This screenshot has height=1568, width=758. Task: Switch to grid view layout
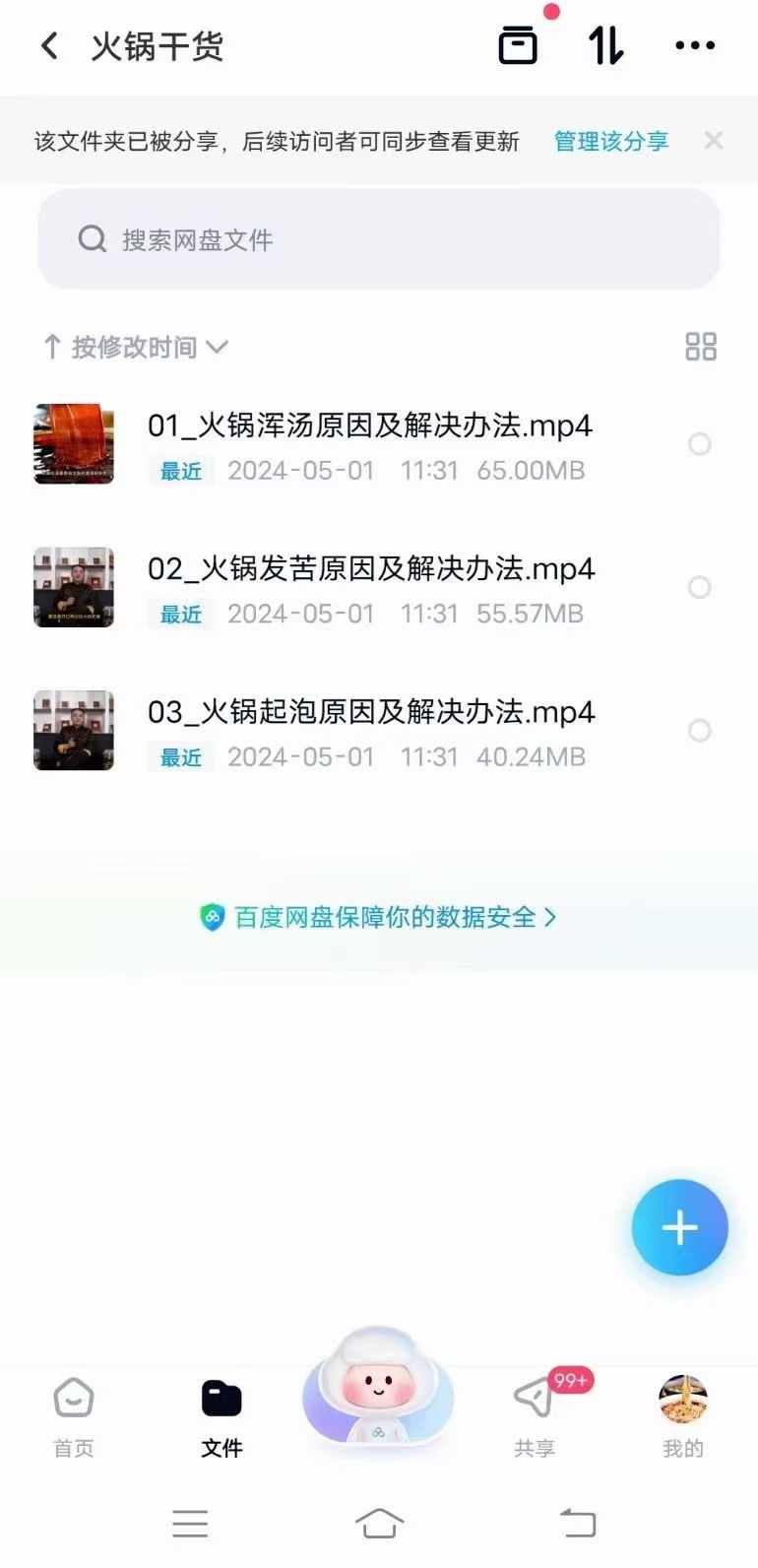pos(700,347)
